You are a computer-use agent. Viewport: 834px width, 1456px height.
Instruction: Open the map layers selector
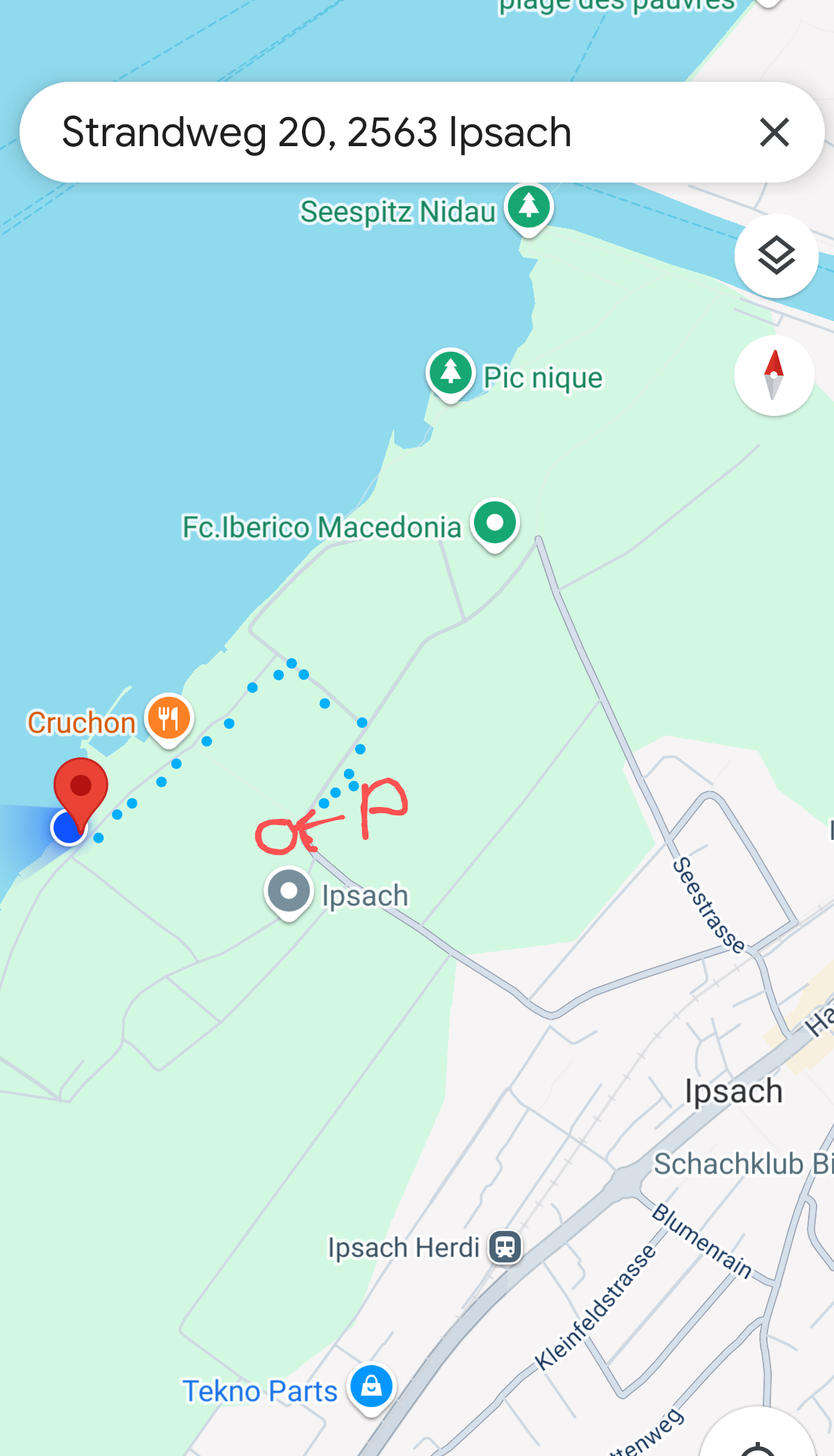(x=776, y=256)
